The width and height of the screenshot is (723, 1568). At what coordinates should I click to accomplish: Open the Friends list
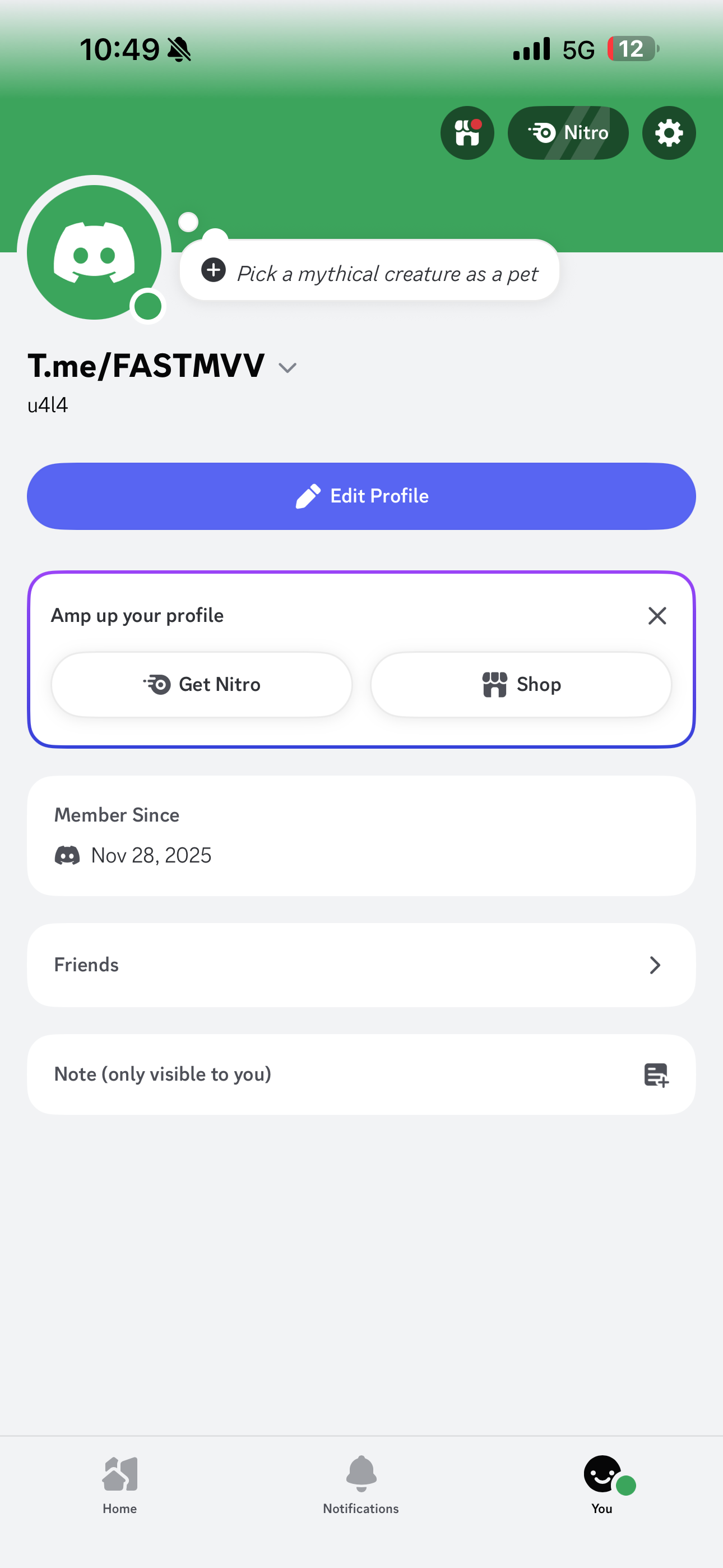pyautogui.click(x=361, y=965)
